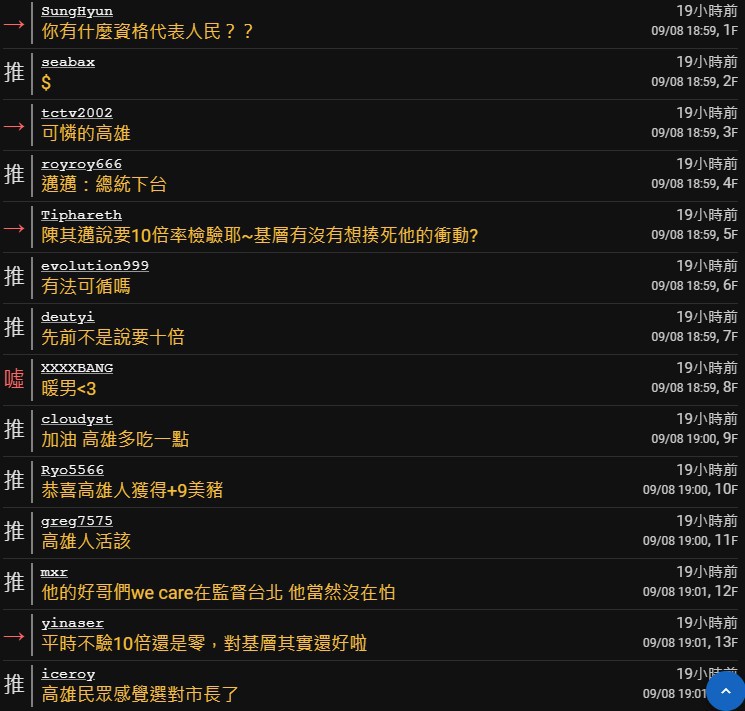Open seabax's username link
The height and width of the screenshot is (711, 745).
(68, 62)
